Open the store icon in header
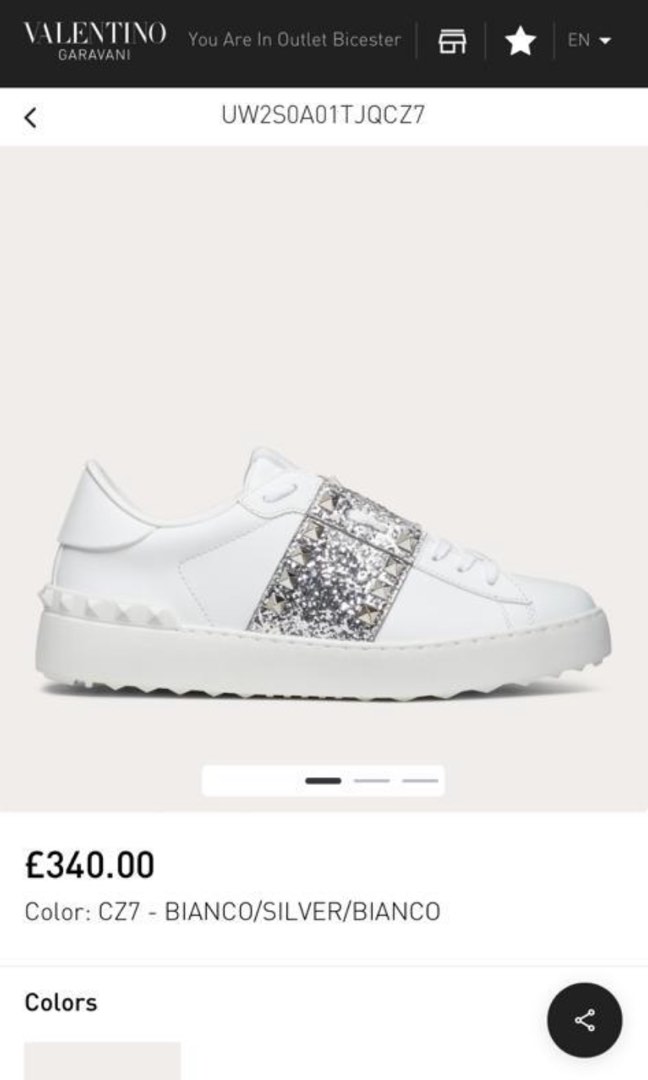Screen dimensions: 648x1080 click(452, 41)
